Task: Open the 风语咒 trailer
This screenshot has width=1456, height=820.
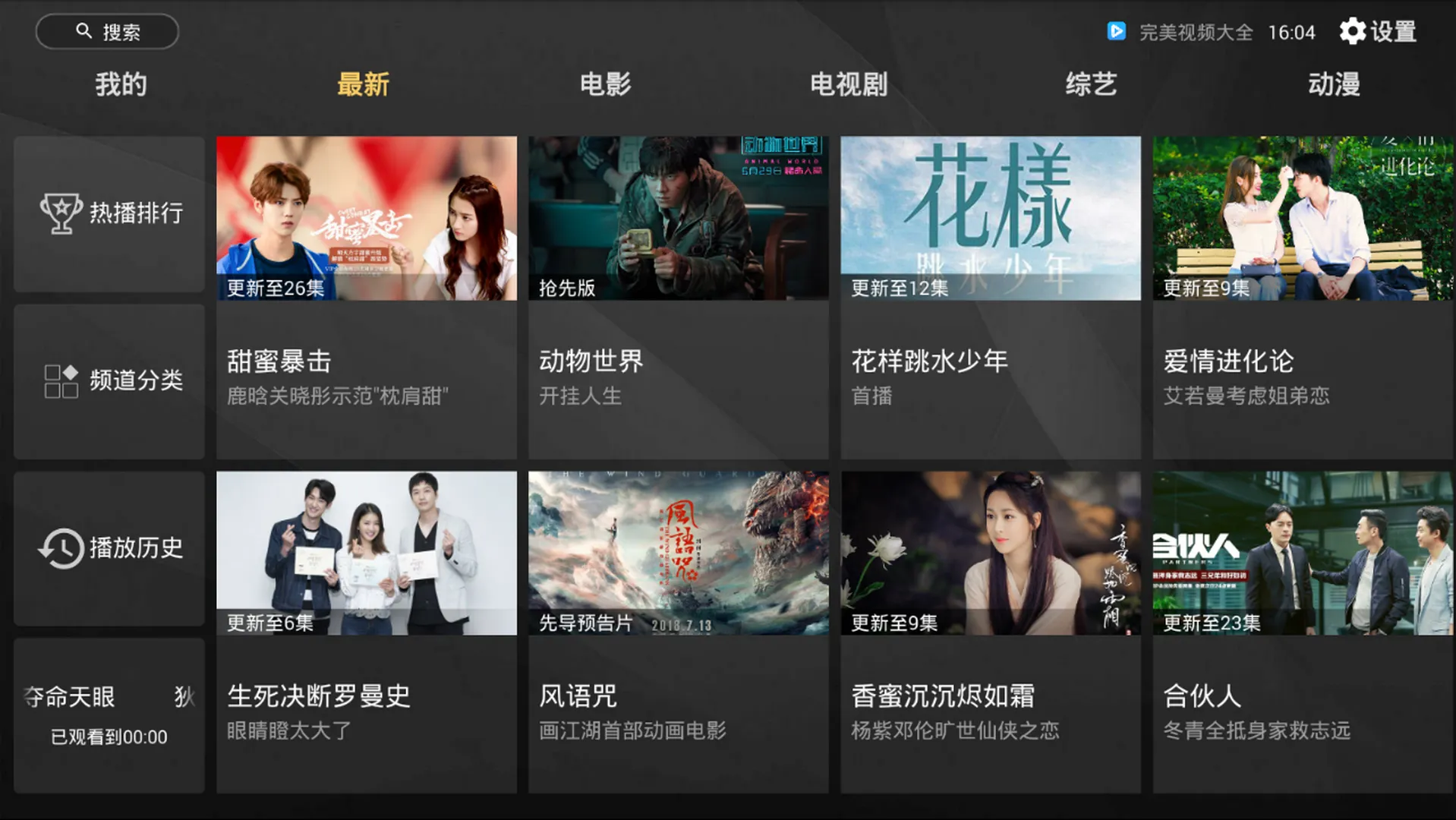Action: [678, 630]
